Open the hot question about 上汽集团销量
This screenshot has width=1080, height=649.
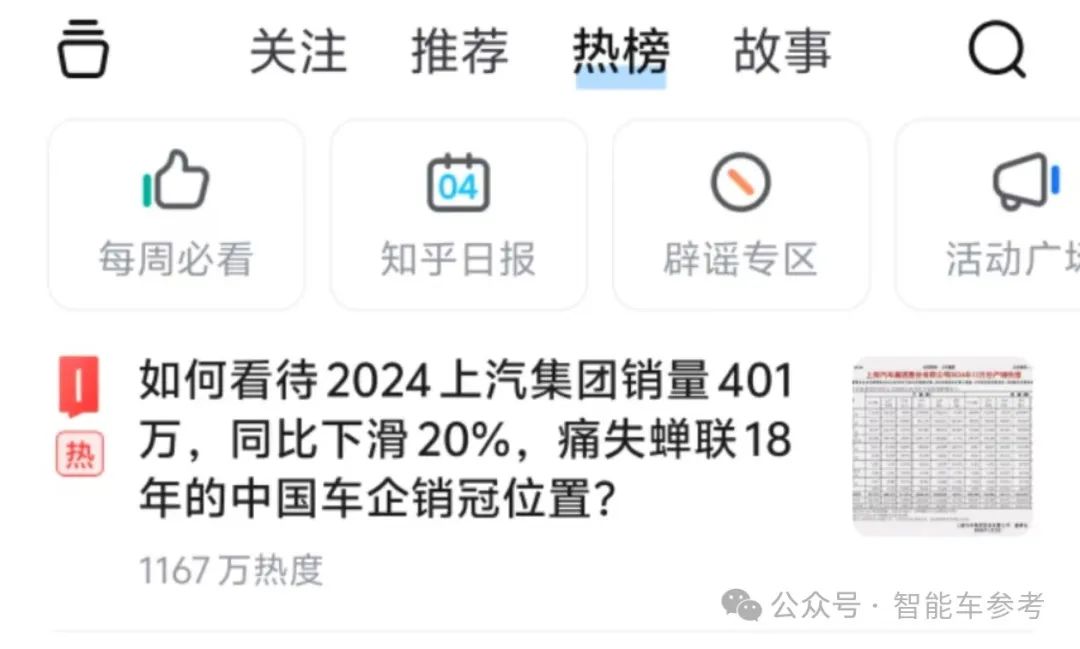[x=465, y=440]
